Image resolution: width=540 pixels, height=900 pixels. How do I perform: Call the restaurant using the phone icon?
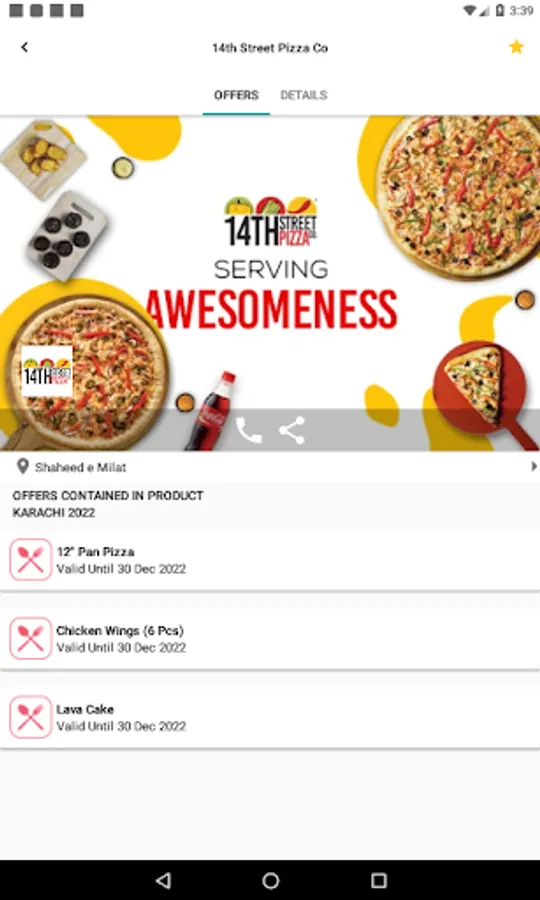click(248, 430)
